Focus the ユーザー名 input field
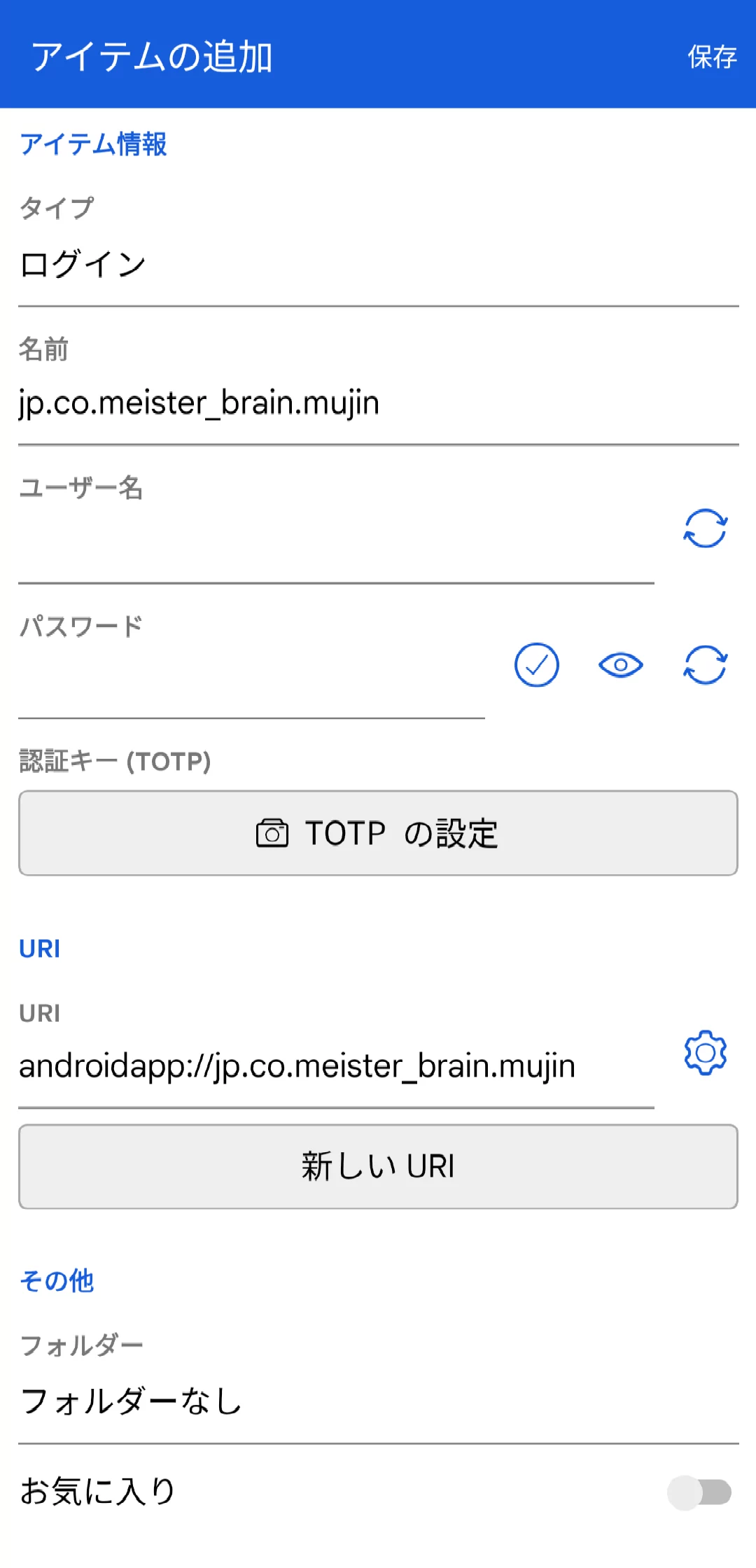The image size is (756, 1568). [336, 544]
